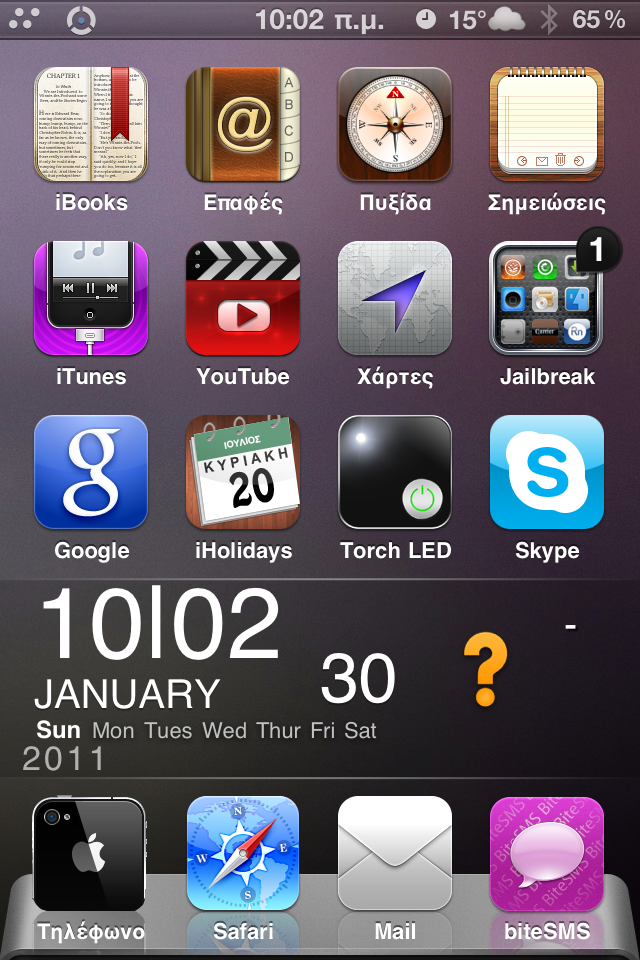
Task: Open Mail from the dock
Action: click(x=395, y=854)
